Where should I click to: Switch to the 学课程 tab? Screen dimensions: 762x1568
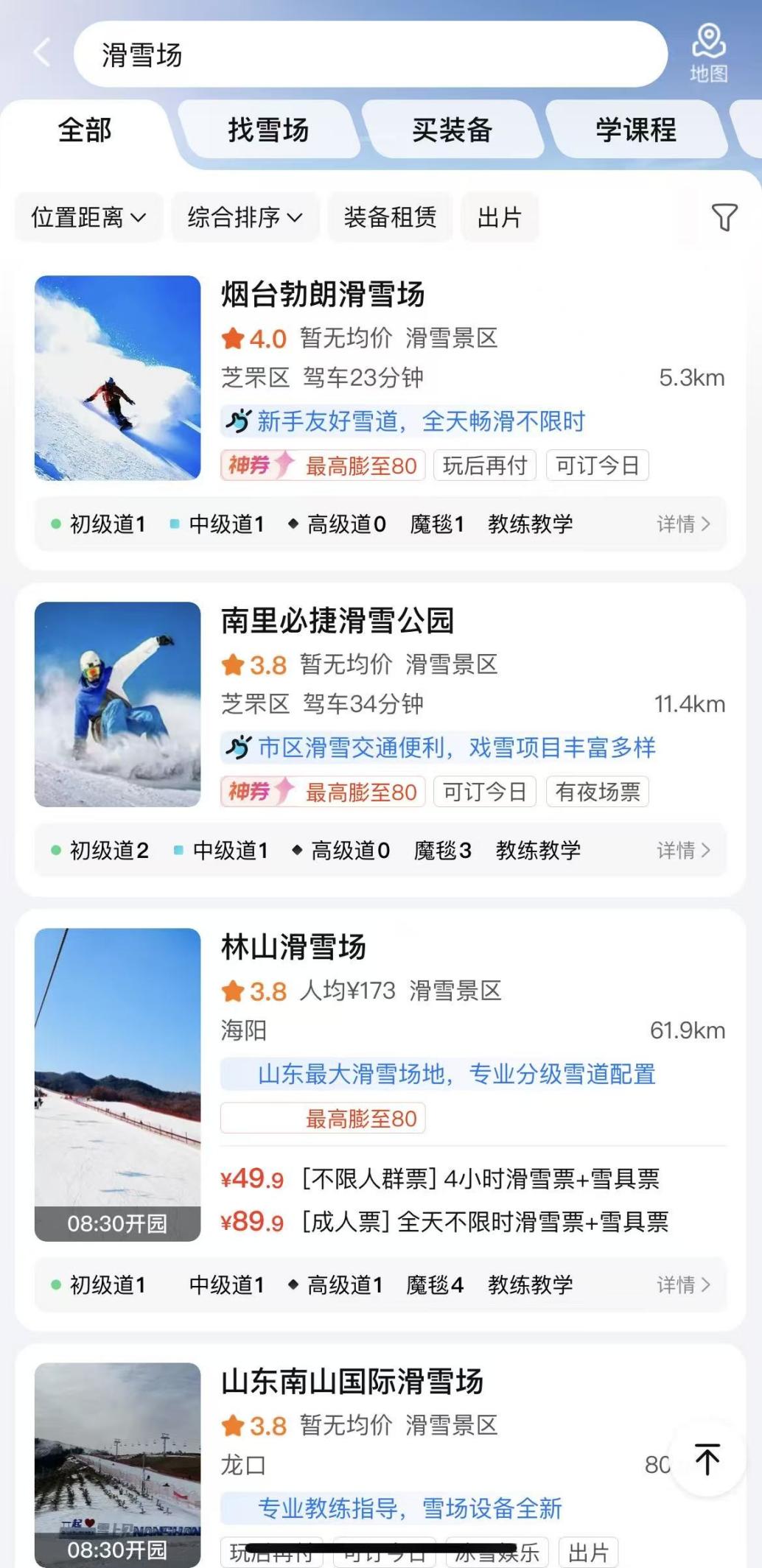635,130
